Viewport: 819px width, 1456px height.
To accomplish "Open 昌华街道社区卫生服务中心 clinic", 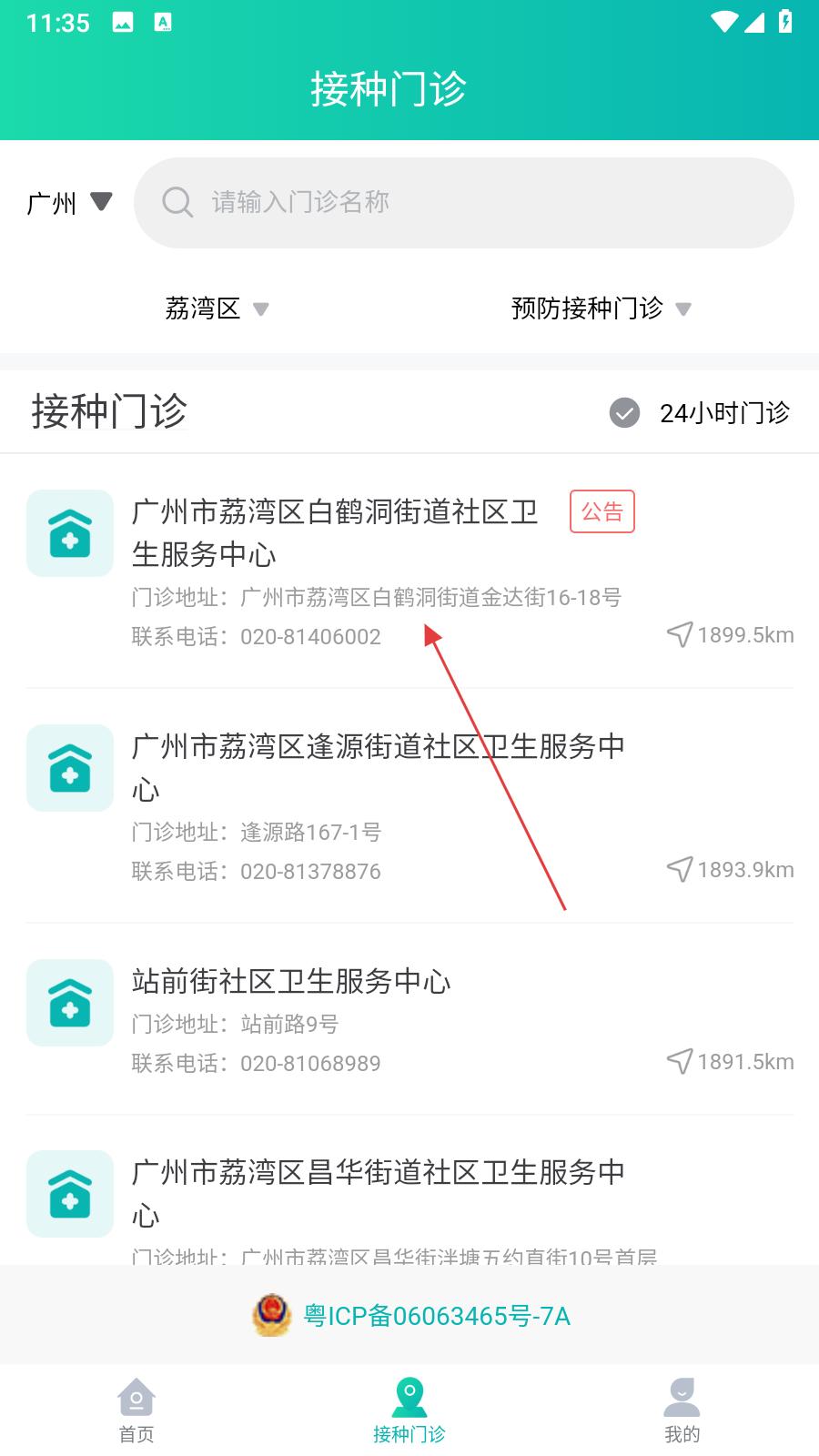I will [378, 1192].
